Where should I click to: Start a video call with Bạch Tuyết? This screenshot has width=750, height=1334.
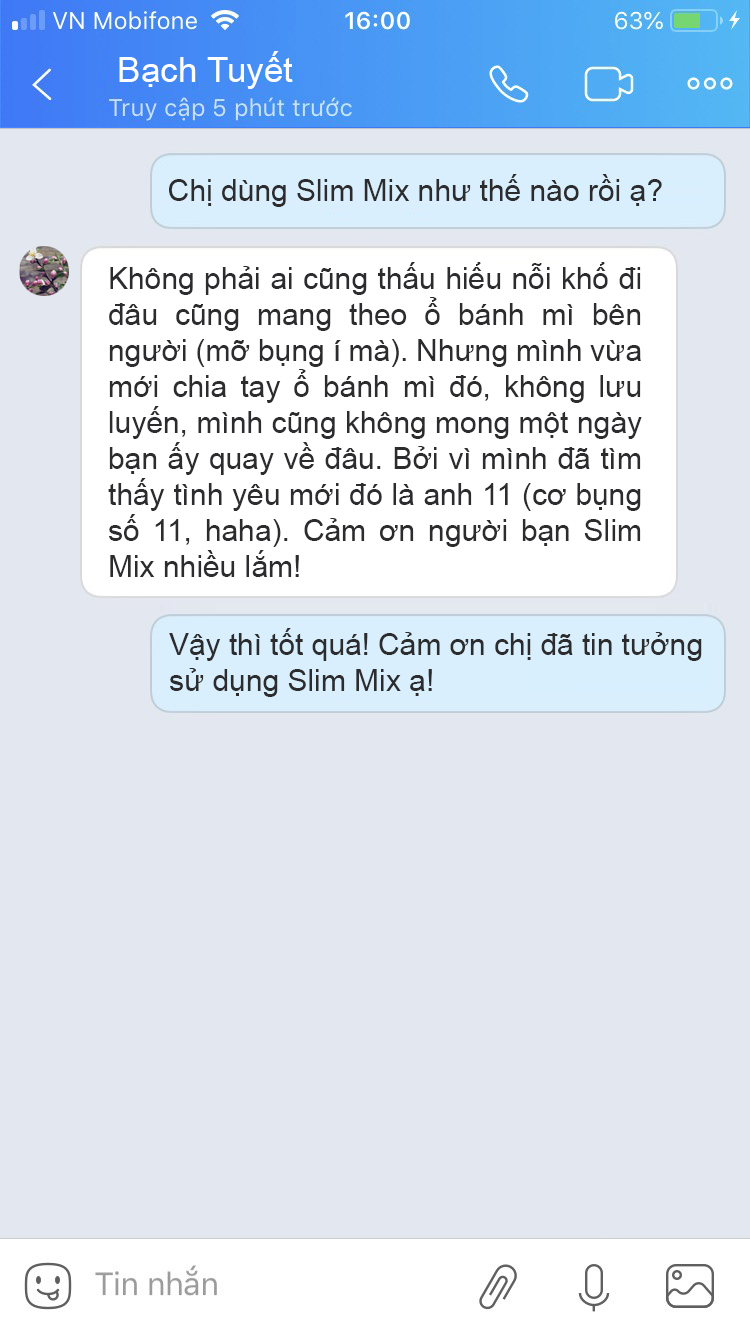pos(609,84)
